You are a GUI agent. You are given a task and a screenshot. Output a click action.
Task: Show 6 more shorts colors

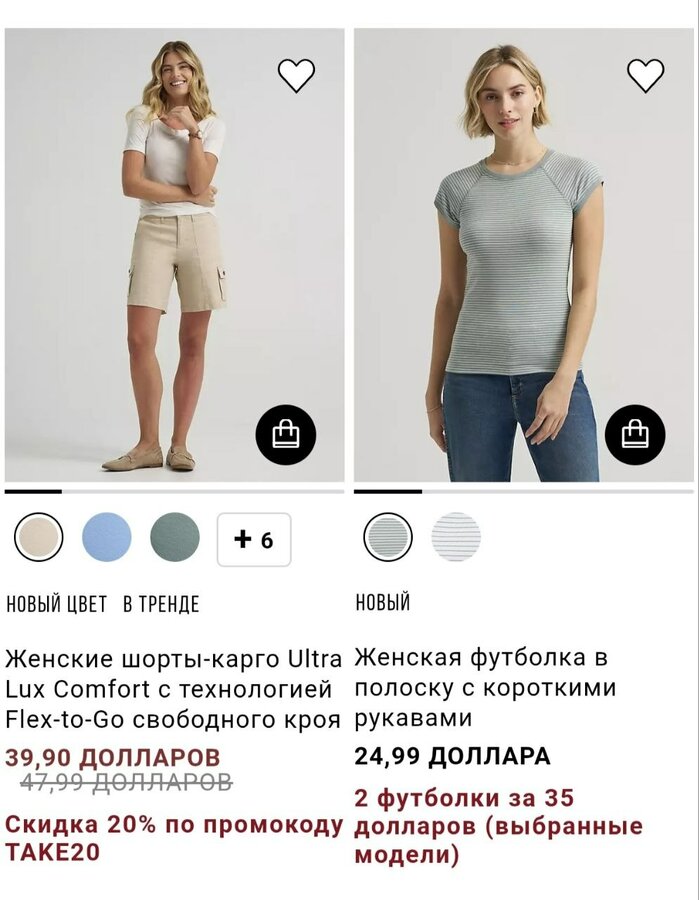254,540
